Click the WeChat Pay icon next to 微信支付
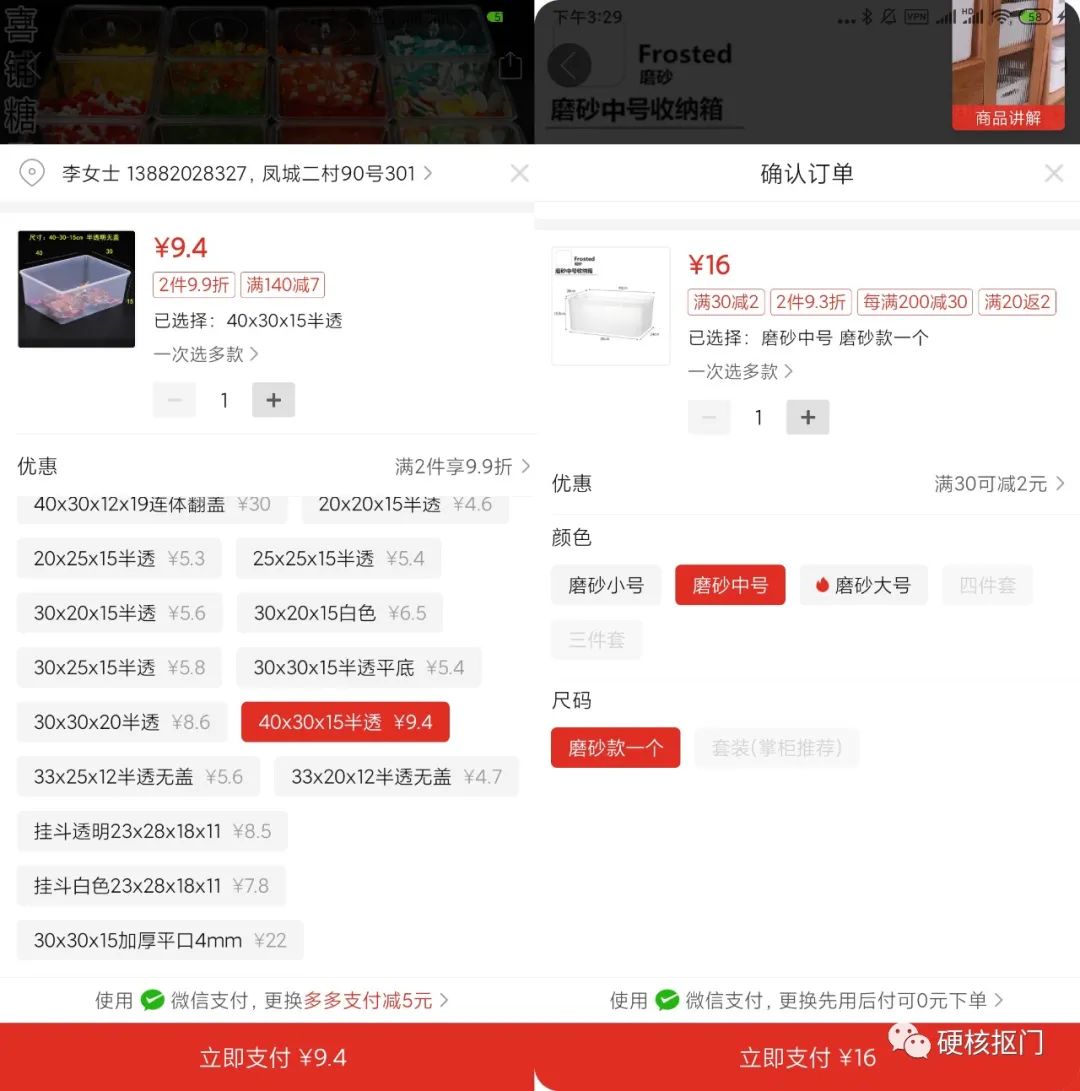This screenshot has width=1080, height=1091. pyautogui.click(x=152, y=1000)
